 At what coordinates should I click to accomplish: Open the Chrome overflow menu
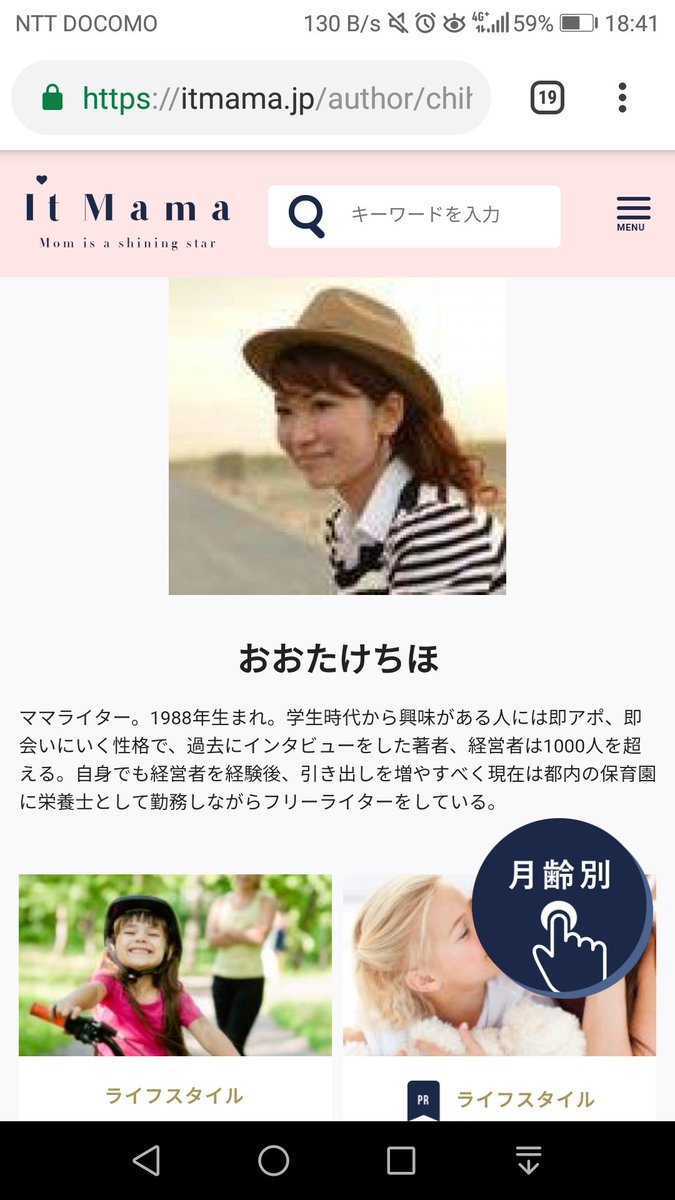pos(622,98)
